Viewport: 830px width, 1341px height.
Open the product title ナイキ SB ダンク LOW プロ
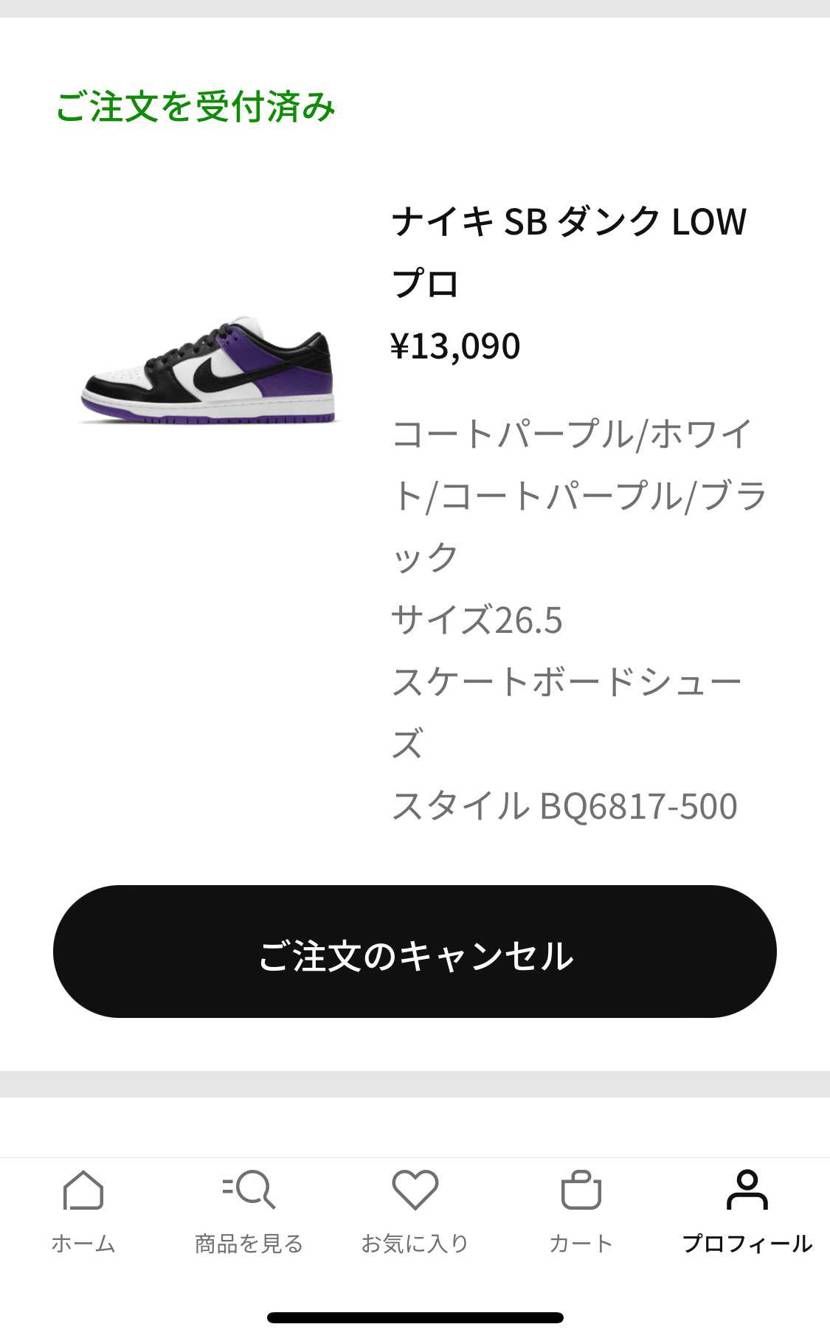[x=570, y=250]
